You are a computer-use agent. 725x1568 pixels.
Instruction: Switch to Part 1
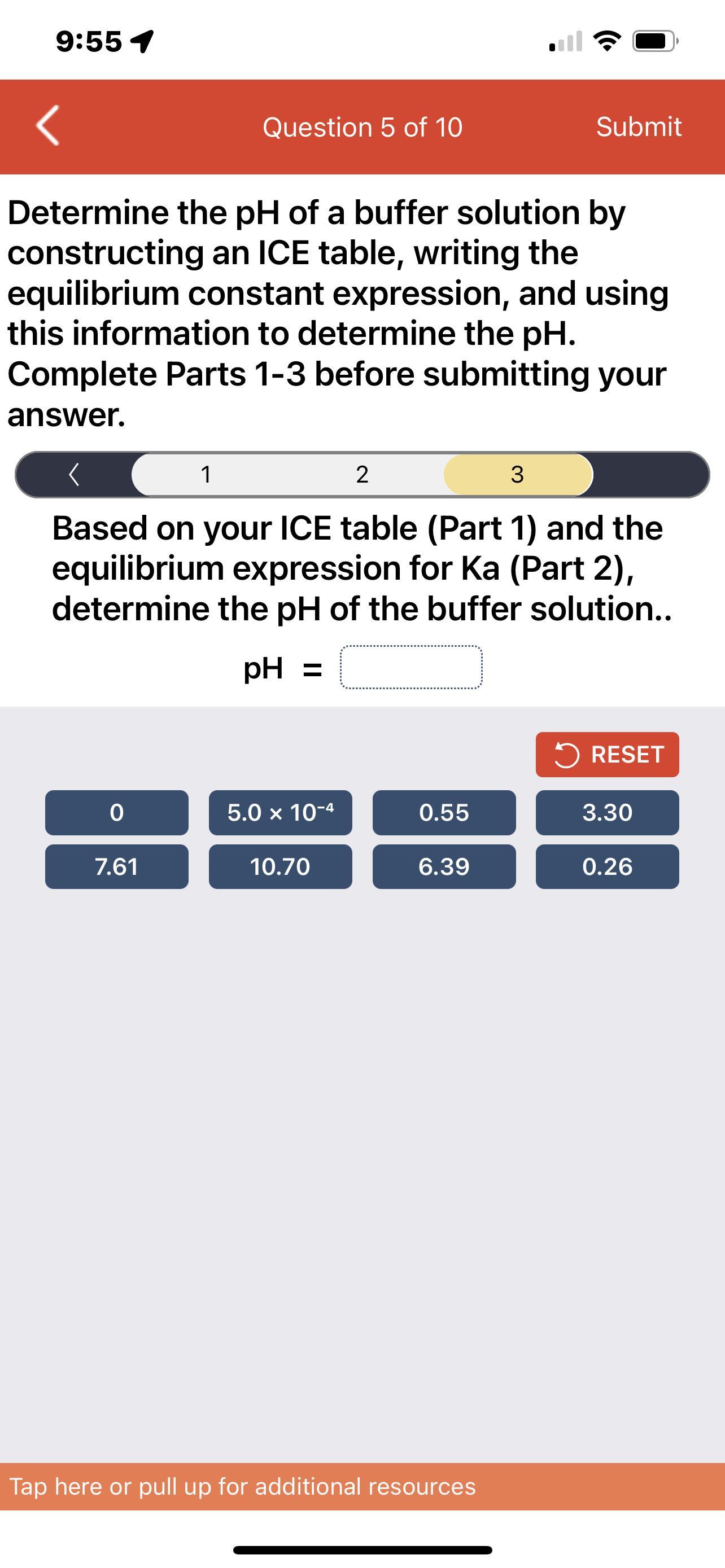(x=206, y=474)
